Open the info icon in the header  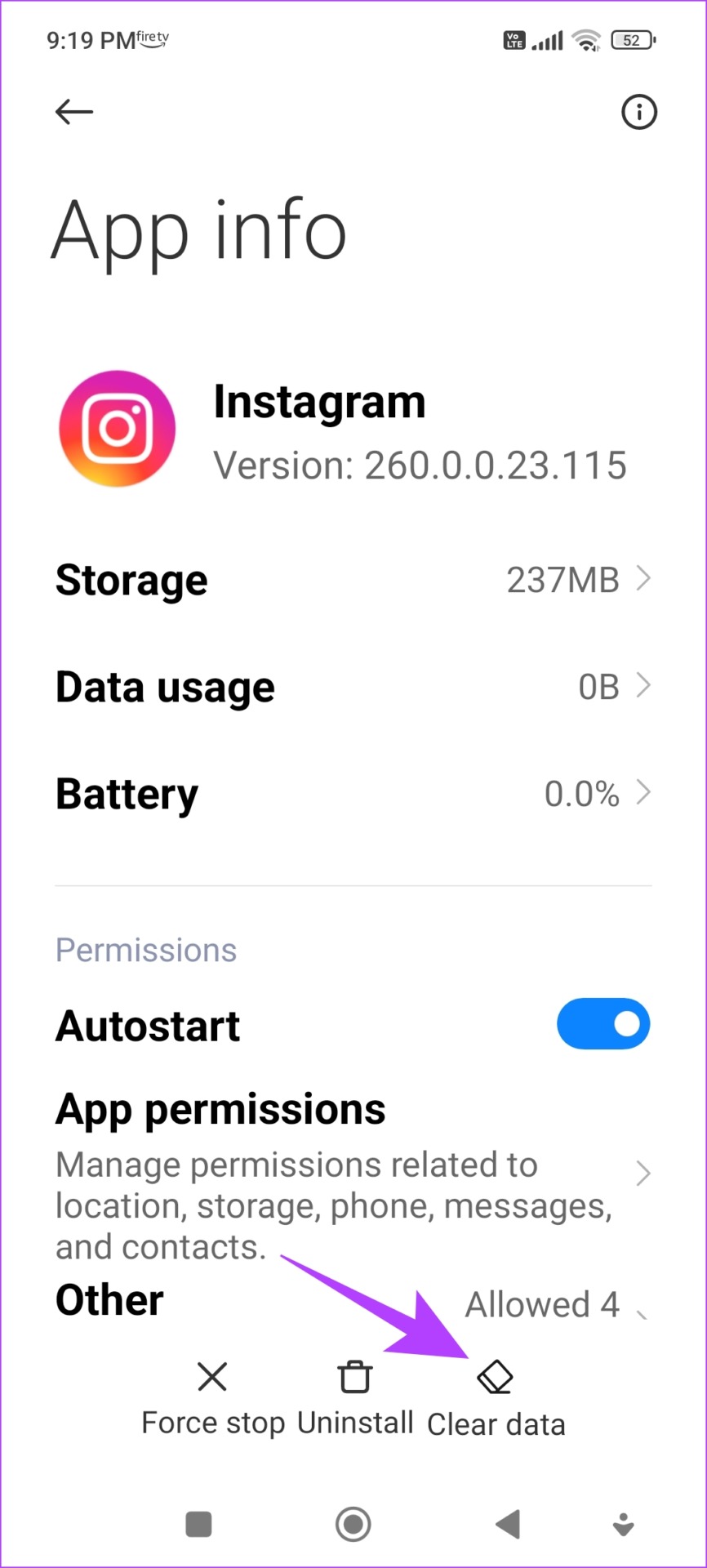(x=638, y=112)
